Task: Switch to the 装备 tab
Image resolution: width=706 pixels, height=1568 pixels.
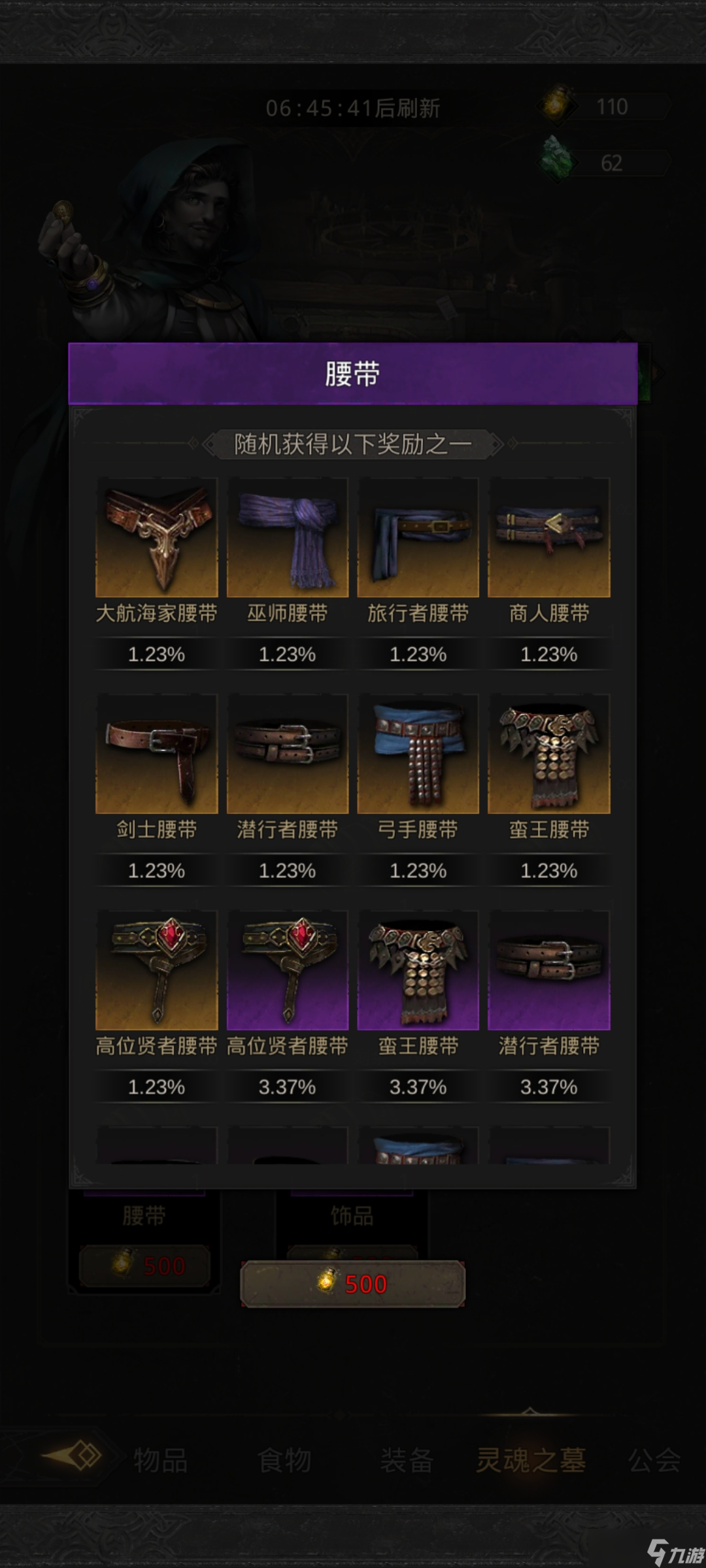Action: click(x=407, y=1460)
